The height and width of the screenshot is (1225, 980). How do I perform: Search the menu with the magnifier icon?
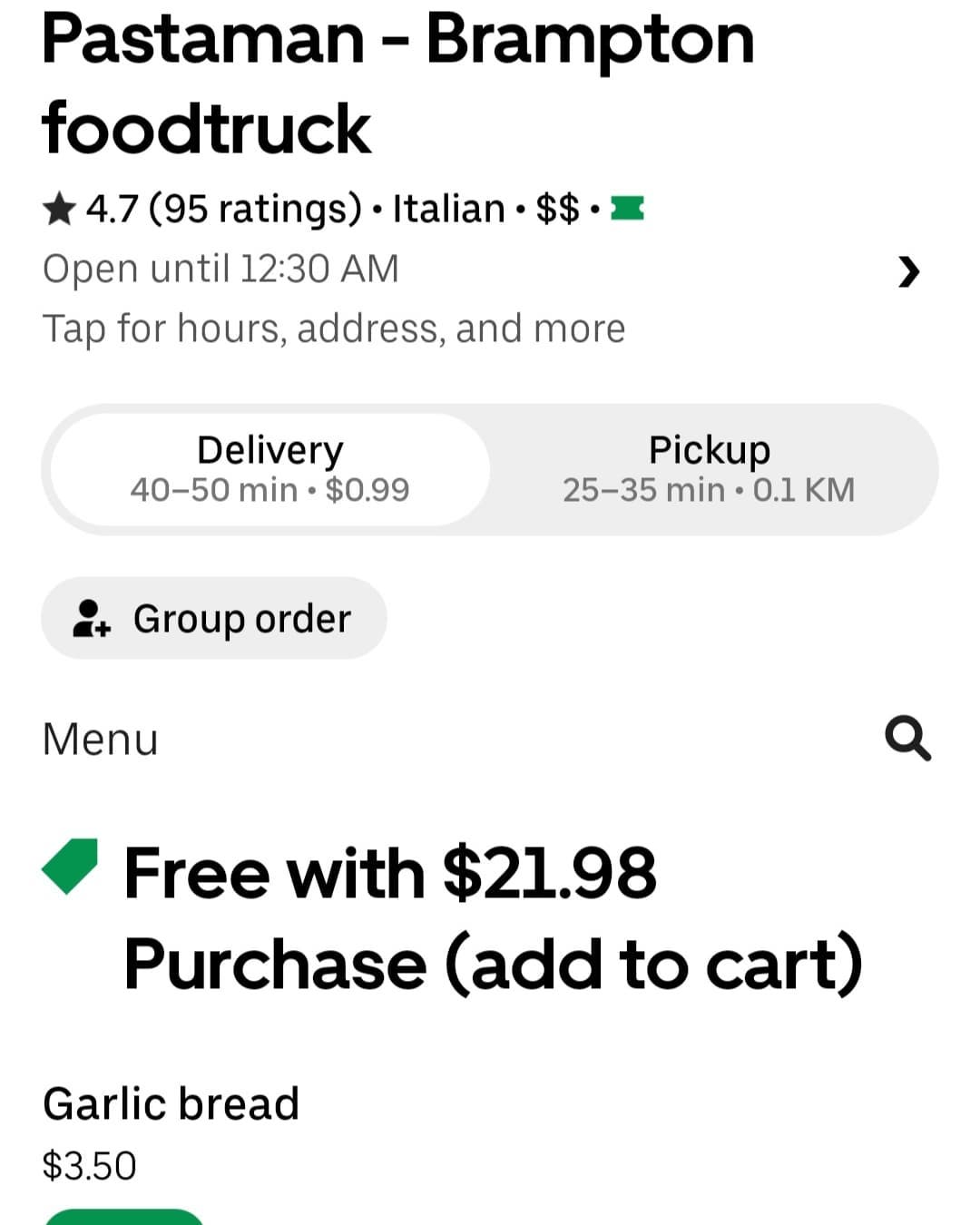(x=907, y=739)
